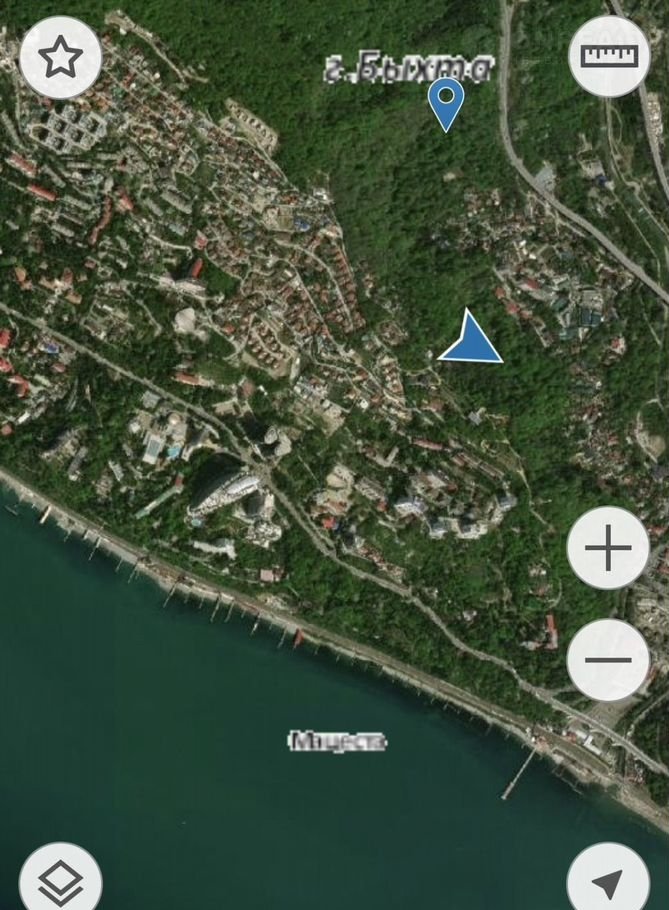This screenshot has height=910, width=669.
Task: Open the ruler measurement tool
Action: 609,56
